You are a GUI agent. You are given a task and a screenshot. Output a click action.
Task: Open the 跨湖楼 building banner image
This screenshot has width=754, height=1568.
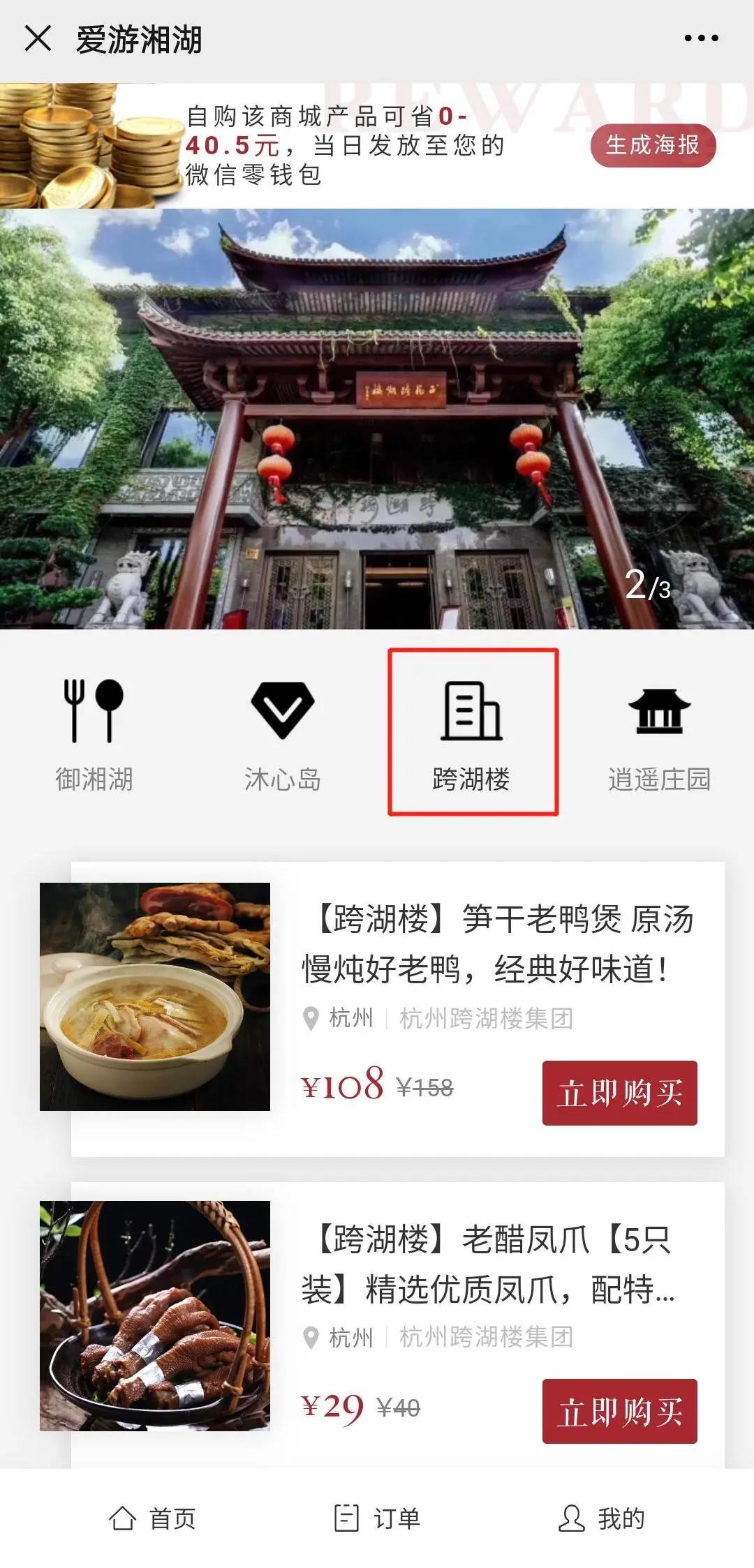(377, 419)
